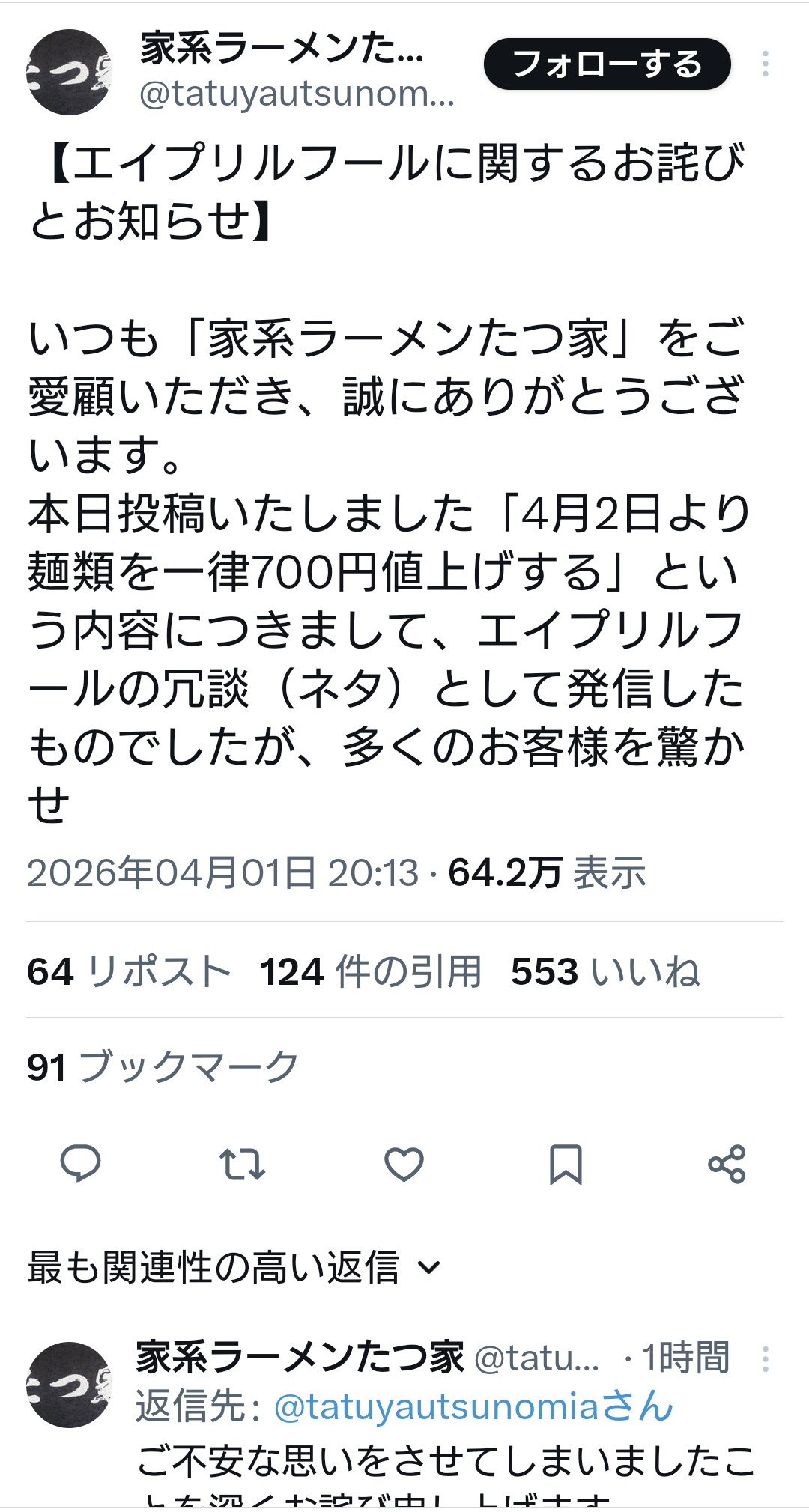Repost using the retweet icon

pyautogui.click(x=242, y=1164)
